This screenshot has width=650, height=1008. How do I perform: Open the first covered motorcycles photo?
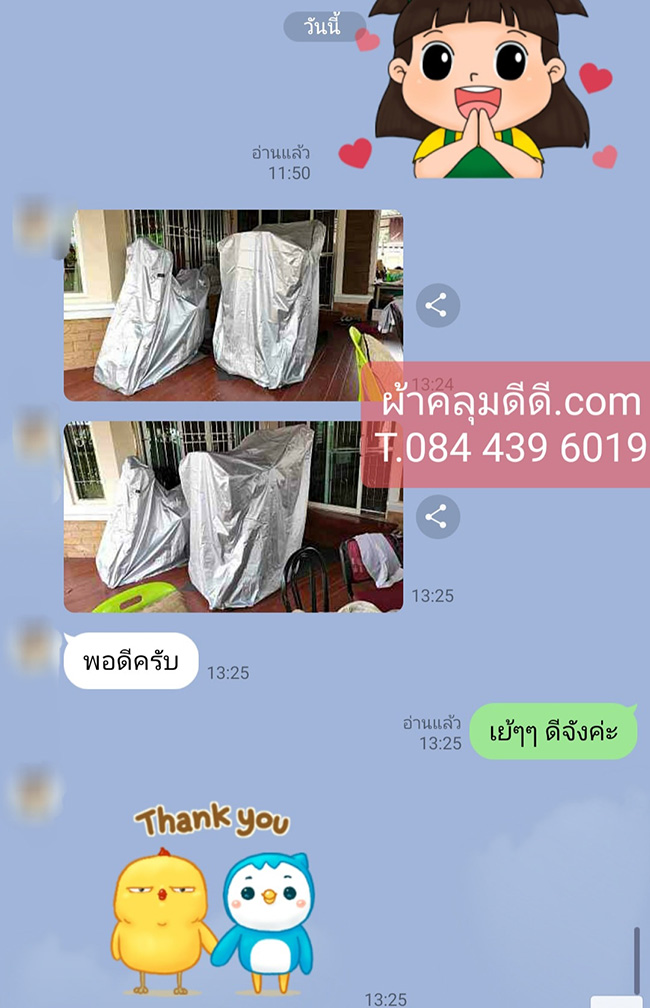[x=232, y=305]
